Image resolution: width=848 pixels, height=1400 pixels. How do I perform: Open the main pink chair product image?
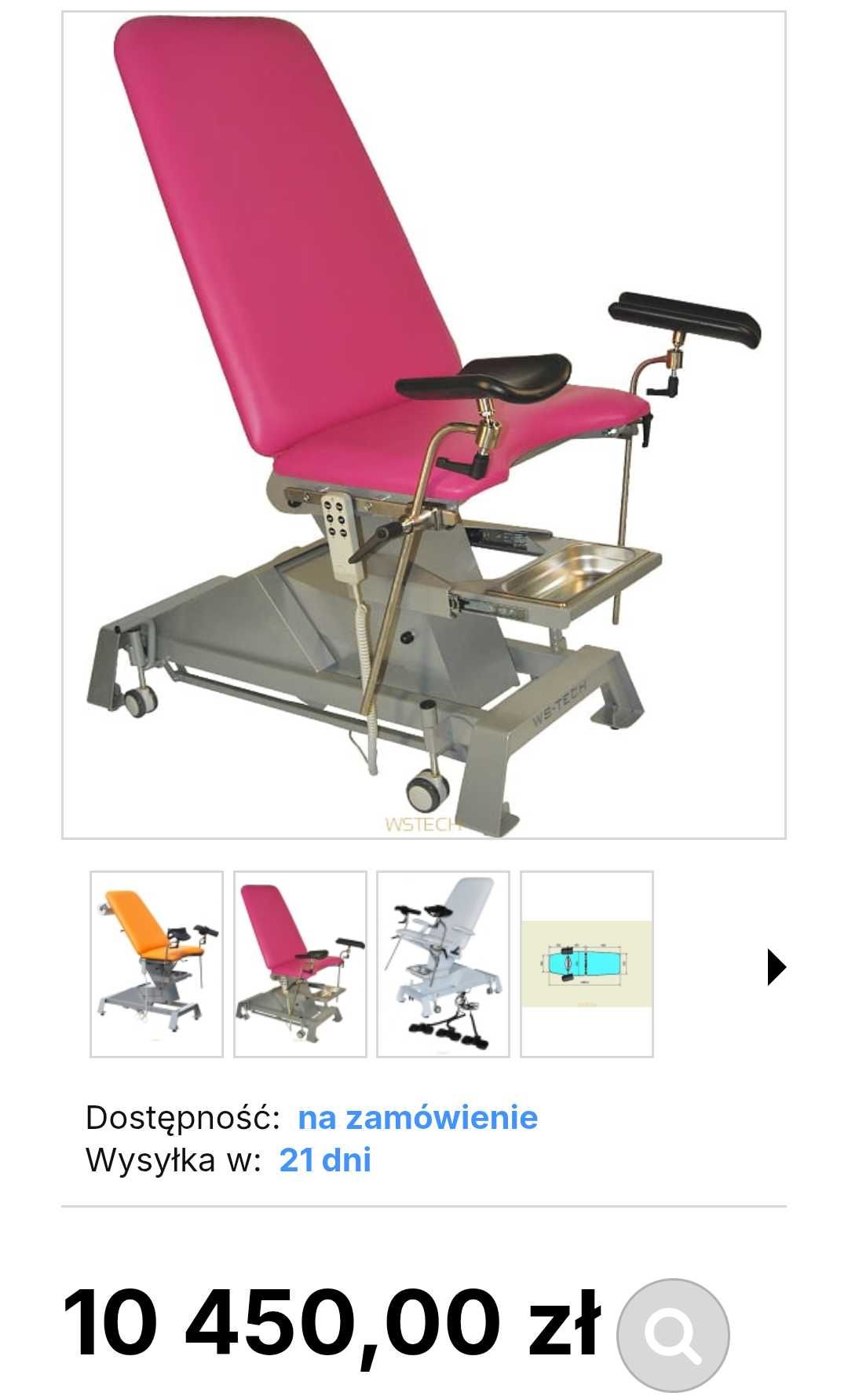point(424,424)
